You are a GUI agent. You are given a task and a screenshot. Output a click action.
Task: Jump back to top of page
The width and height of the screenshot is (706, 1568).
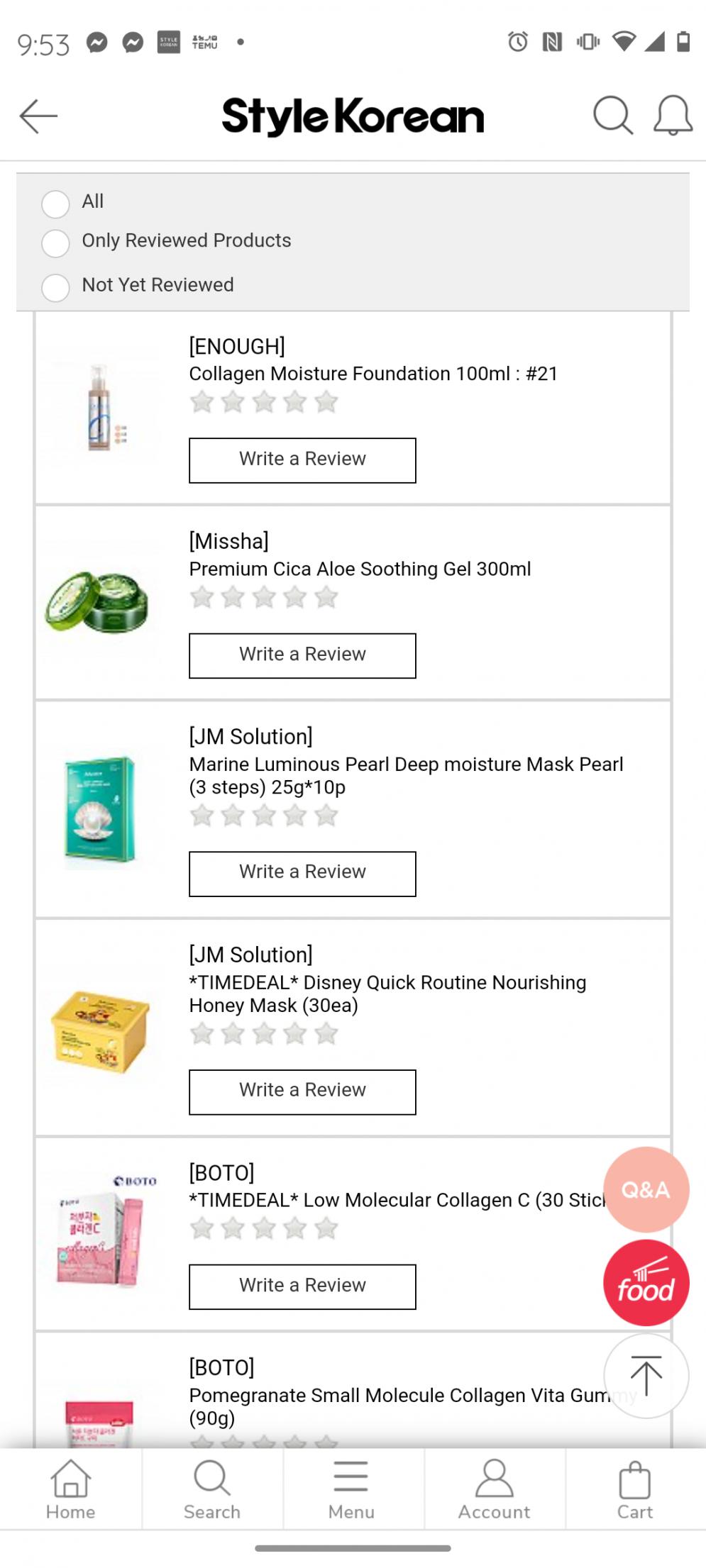click(646, 1375)
